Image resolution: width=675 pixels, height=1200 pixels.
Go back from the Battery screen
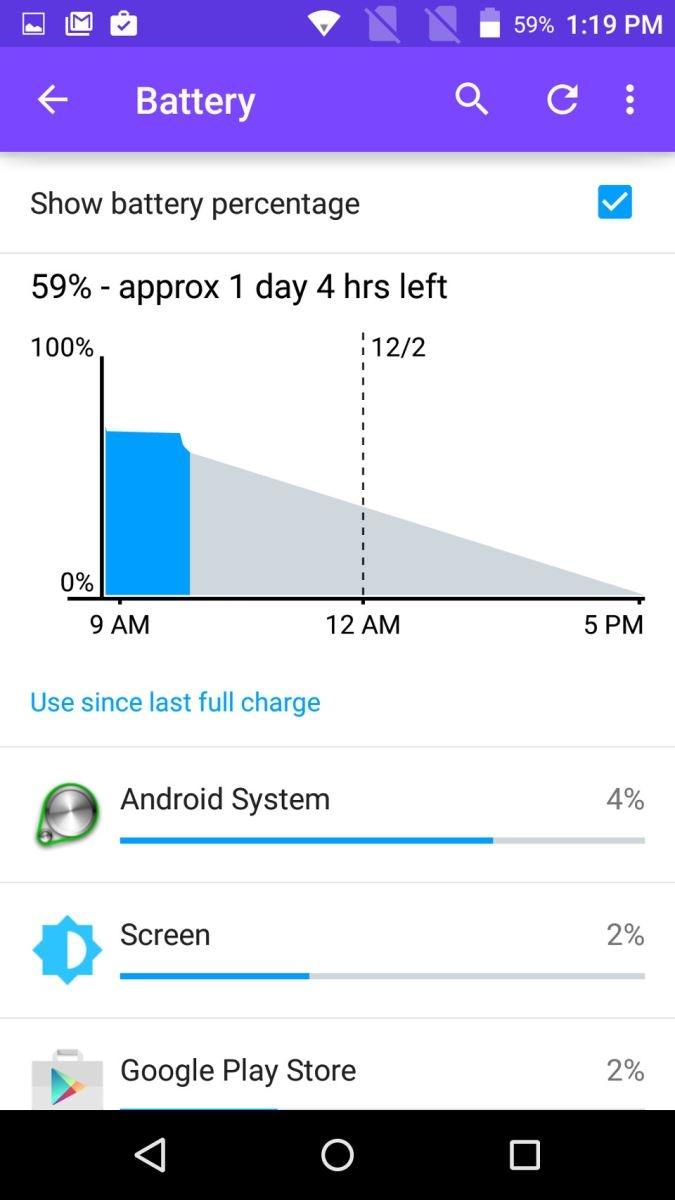pyautogui.click(x=52, y=99)
